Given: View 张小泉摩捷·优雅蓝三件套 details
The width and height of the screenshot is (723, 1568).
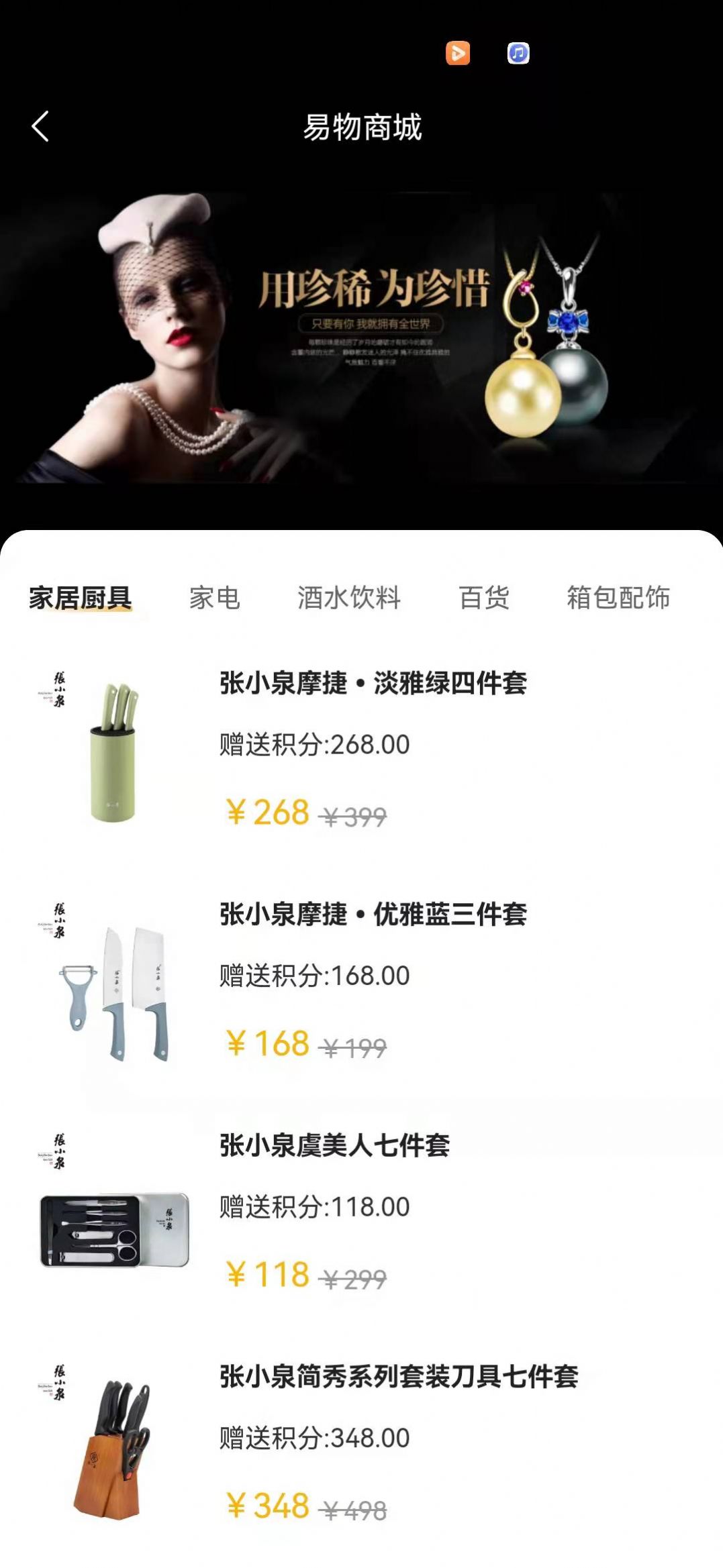Looking at the screenshot, I should pos(373,914).
